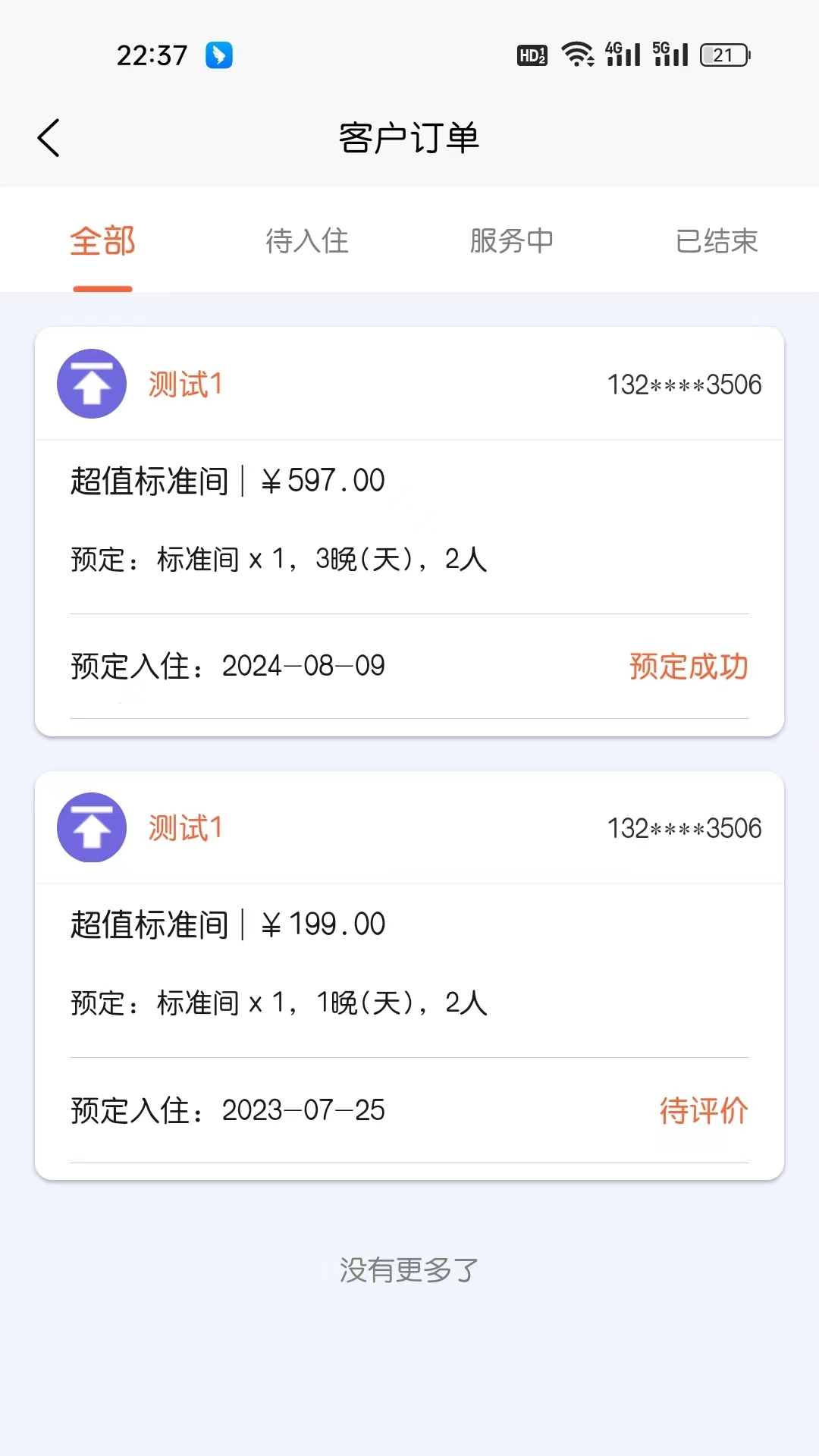This screenshot has height=1456, width=819.
Task: Tap the Wi-Fi icon in the status bar
Action: click(578, 53)
